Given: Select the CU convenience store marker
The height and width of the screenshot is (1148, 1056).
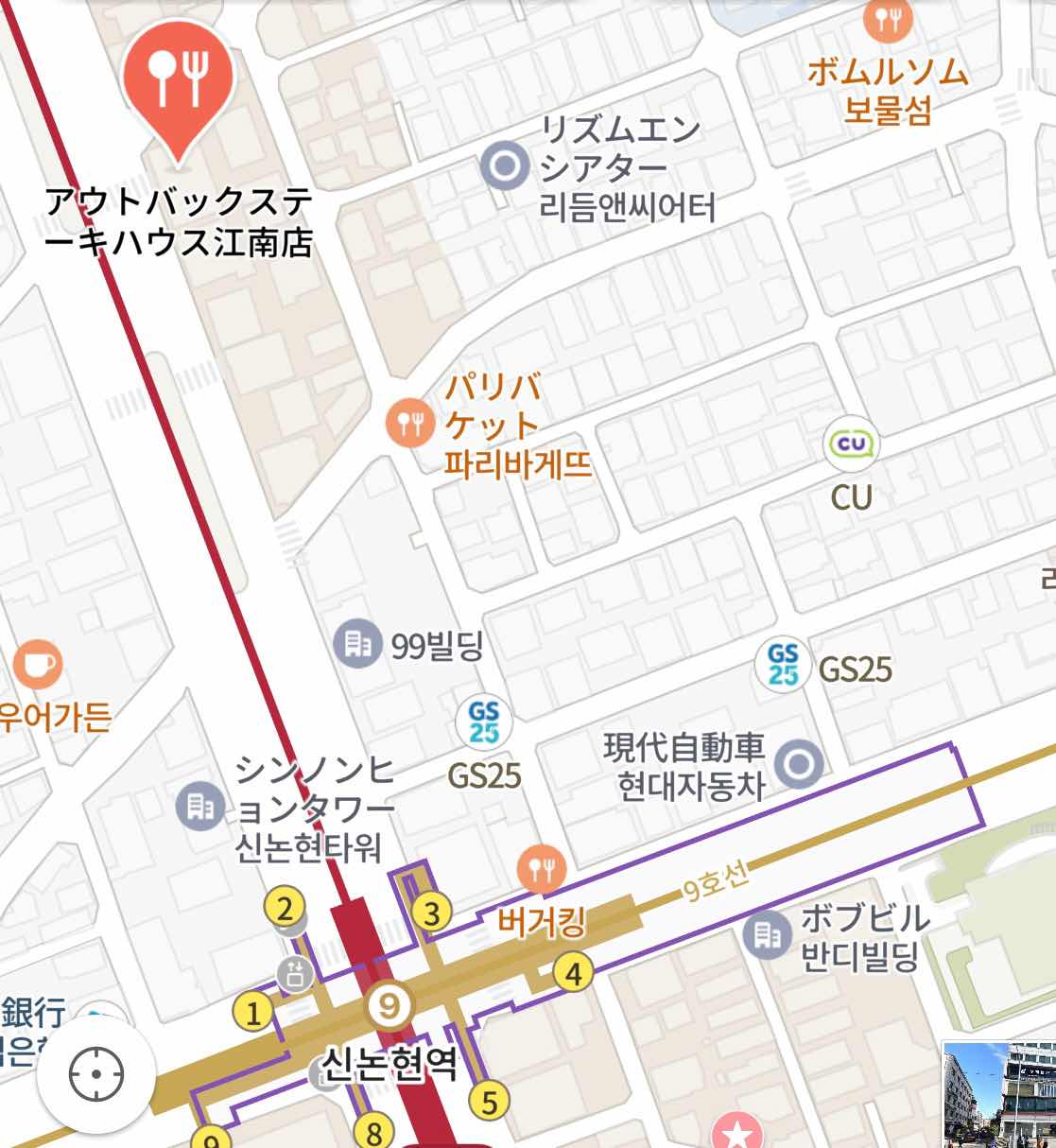Looking at the screenshot, I should (x=851, y=444).
